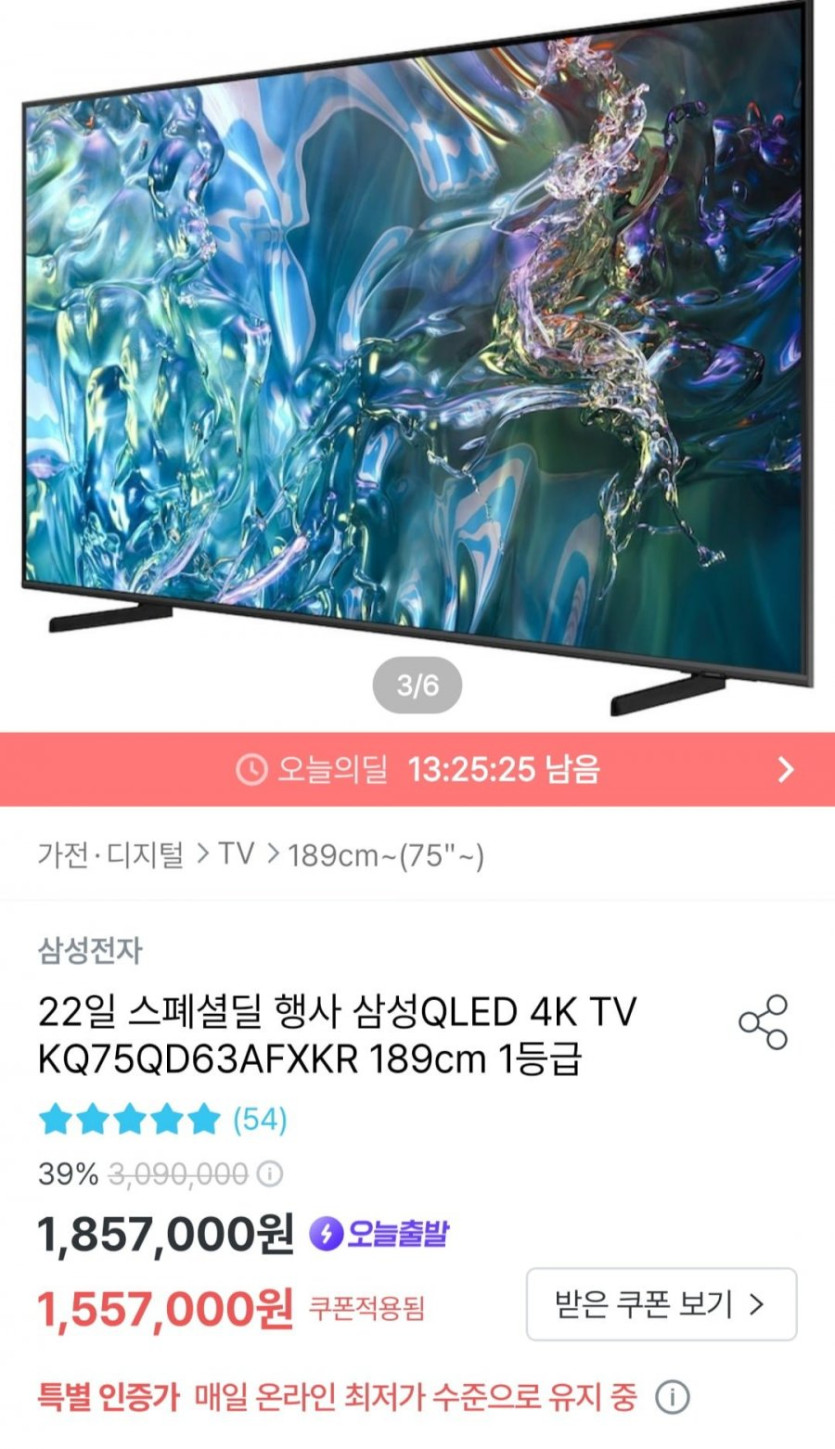View the 54 star-rating reviews

(x=260, y=1120)
